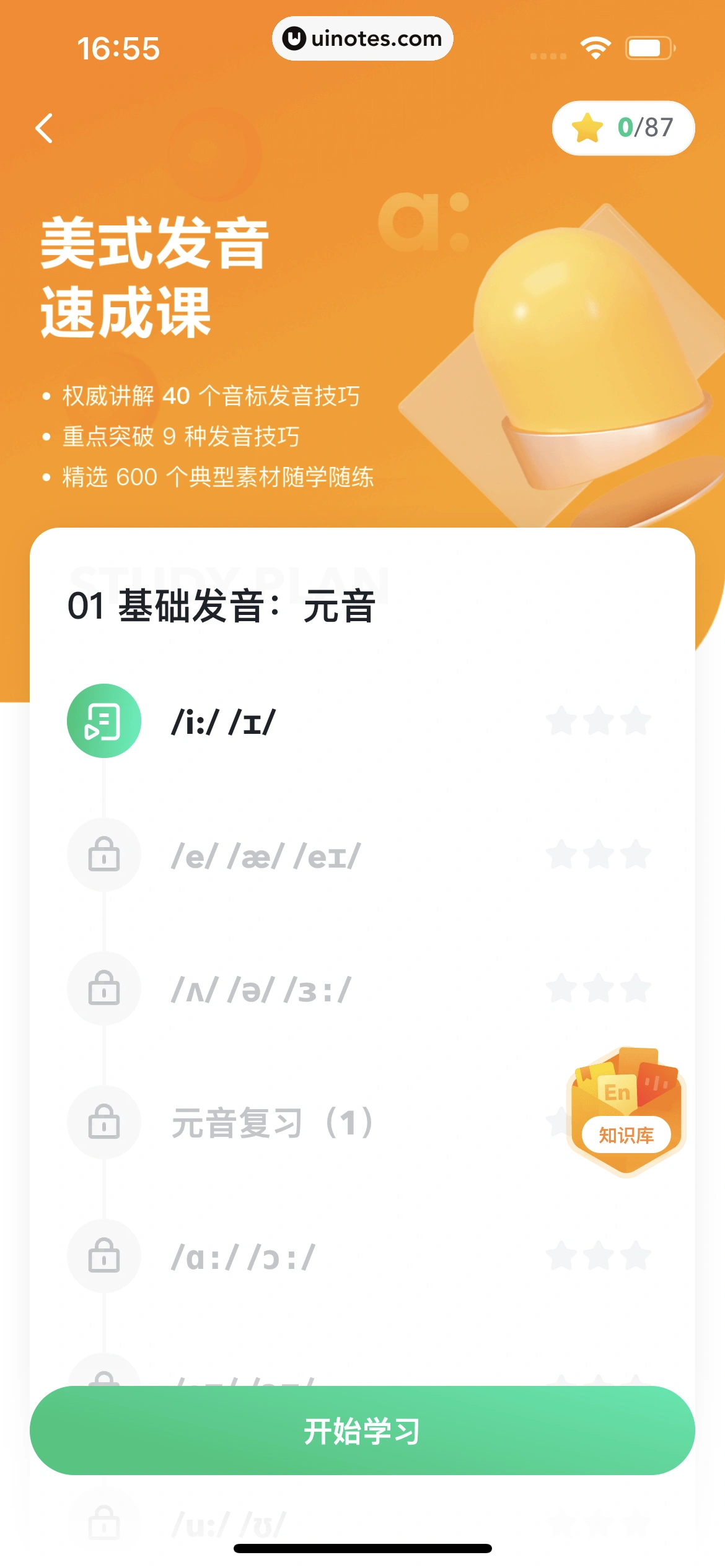
Task: Open the /i:/ /ɪ/ lesson video icon
Action: pos(104,721)
